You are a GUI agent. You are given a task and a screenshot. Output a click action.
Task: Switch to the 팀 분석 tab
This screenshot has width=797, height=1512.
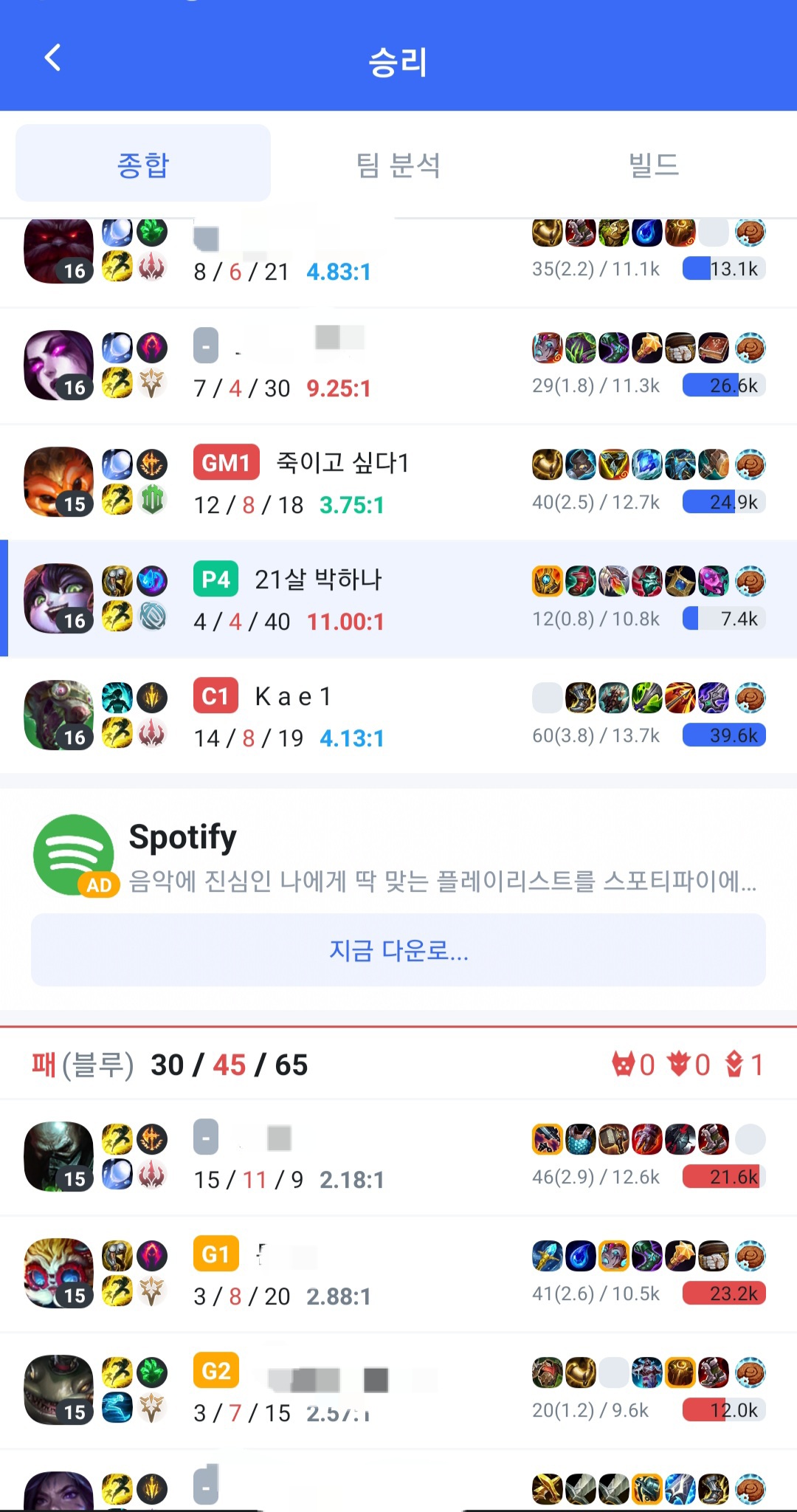pyautogui.click(x=398, y=164)
